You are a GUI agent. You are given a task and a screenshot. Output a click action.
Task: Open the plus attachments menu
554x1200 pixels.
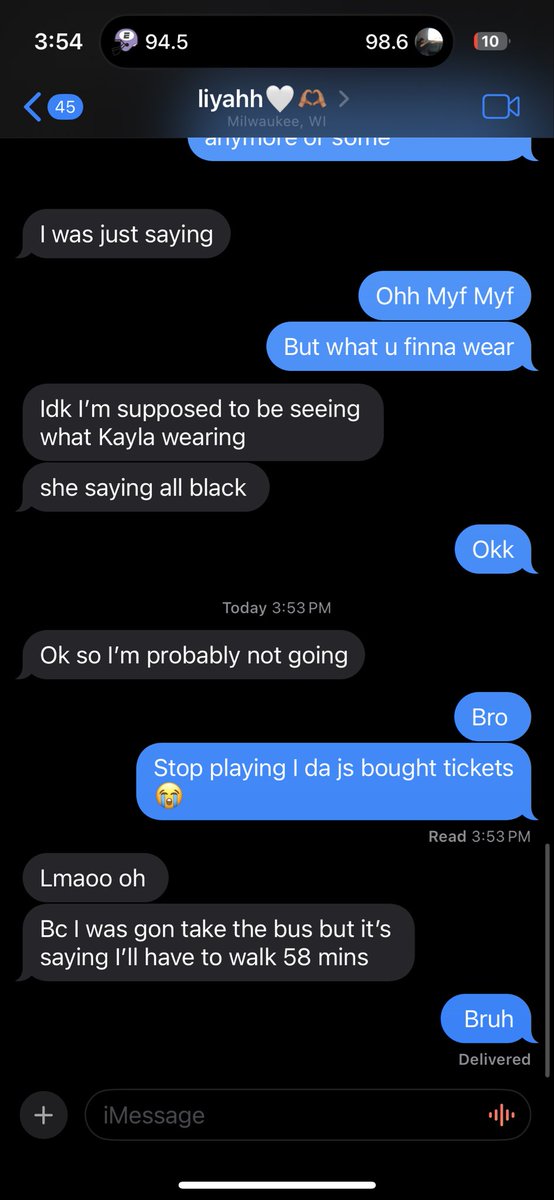pyautogui.click(x=43, y=1115)
